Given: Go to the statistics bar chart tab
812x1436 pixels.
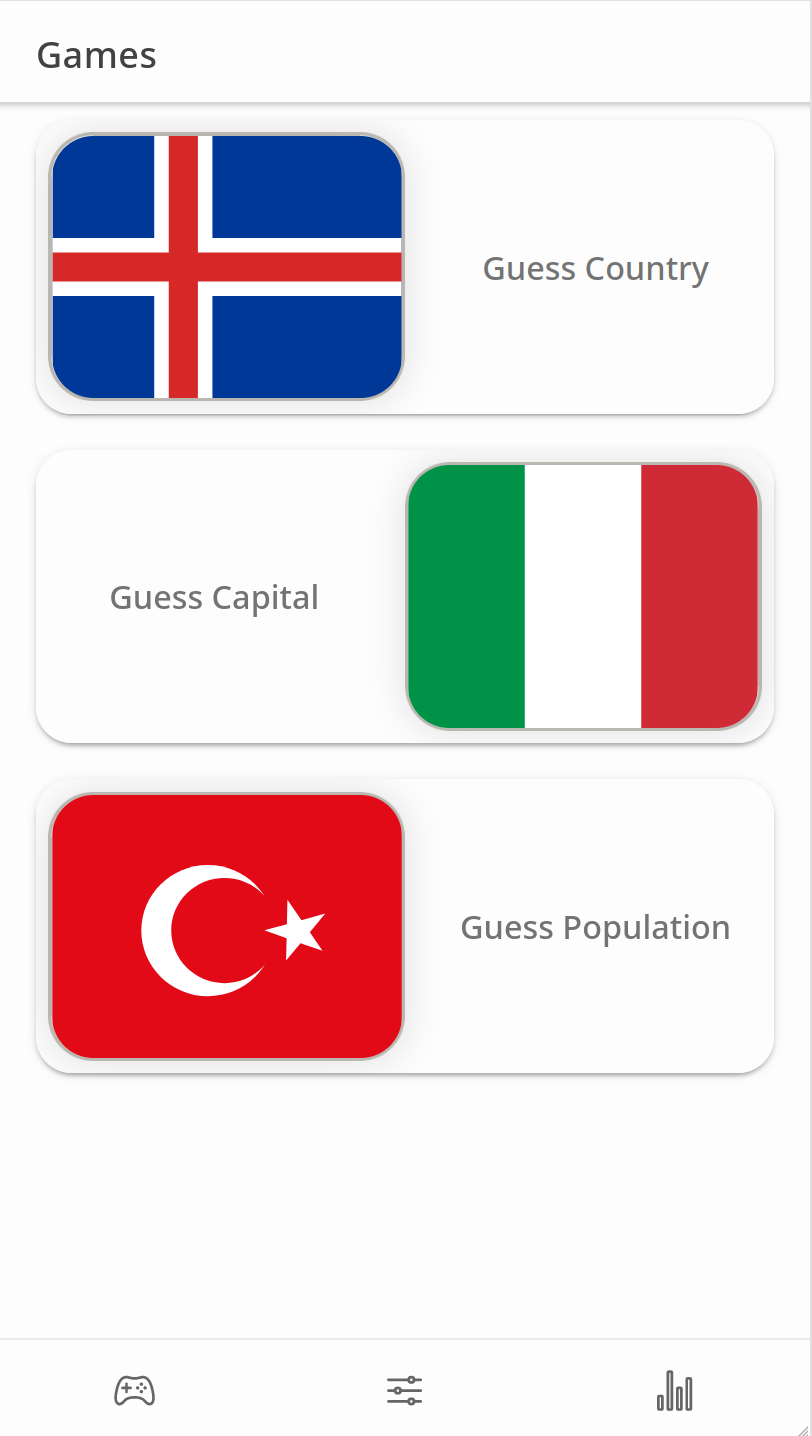Looking at the screenshot, I should (x=675, y=1391).
